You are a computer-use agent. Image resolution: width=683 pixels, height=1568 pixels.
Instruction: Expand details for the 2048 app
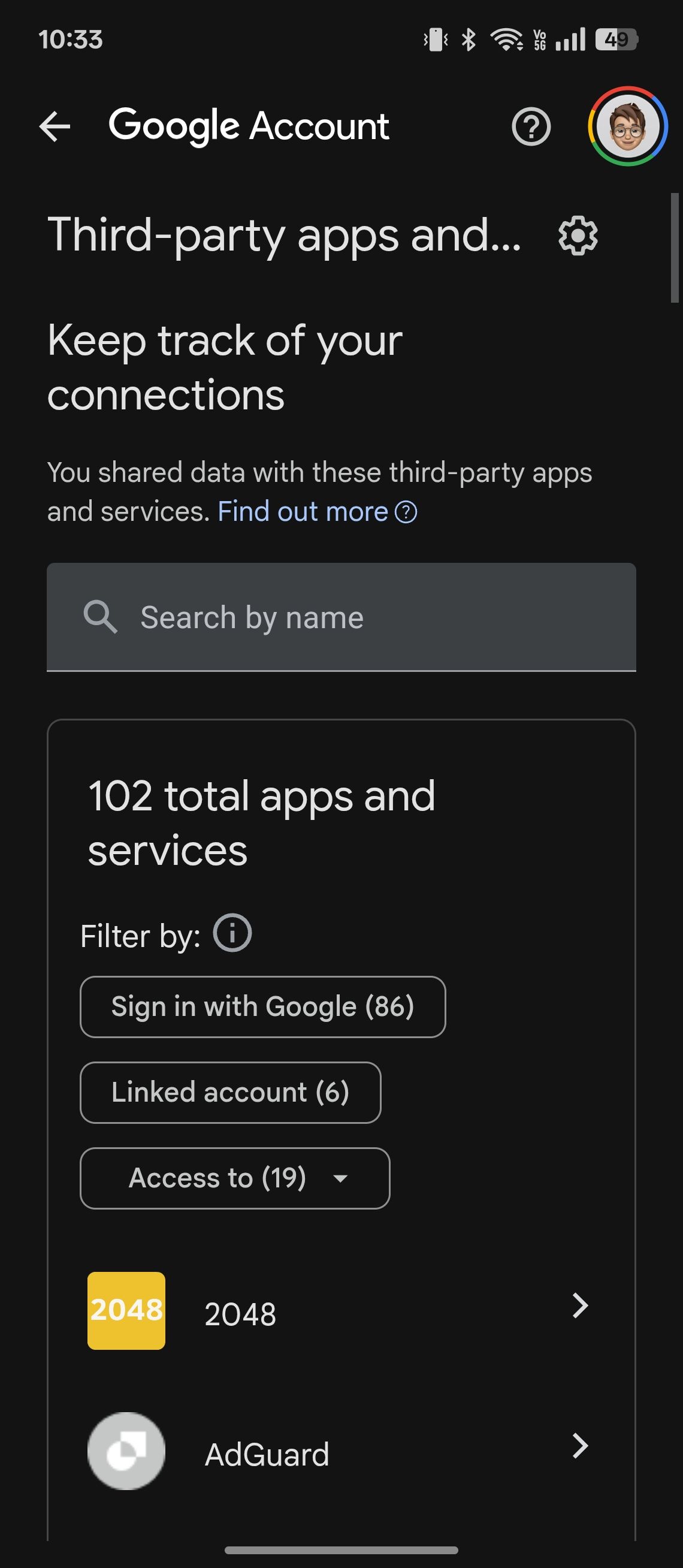(x=580, y=1305)
